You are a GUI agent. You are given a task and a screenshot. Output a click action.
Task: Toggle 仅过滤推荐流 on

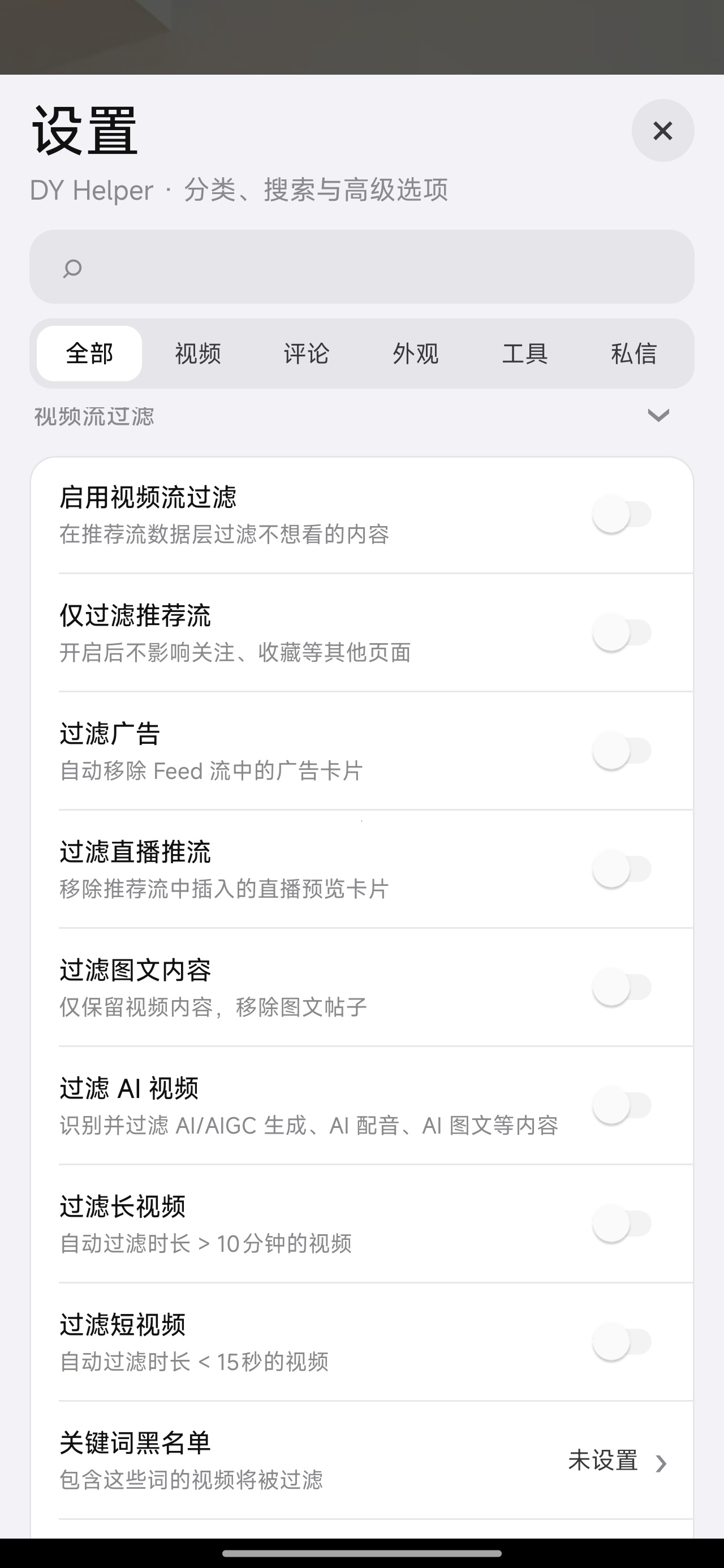(x=622, y=632)
